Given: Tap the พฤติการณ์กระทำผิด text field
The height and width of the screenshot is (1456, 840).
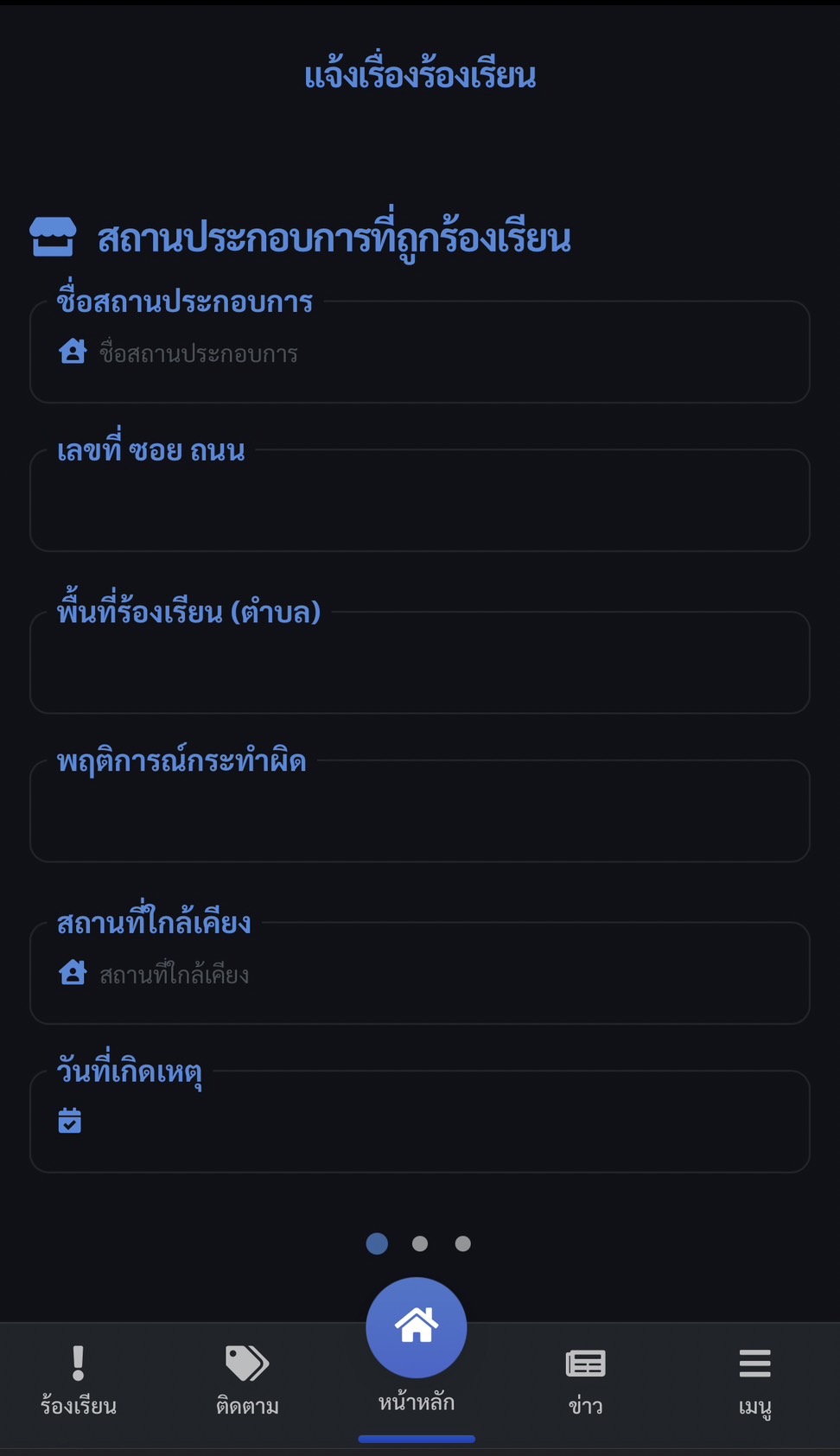Looking at the screenshot, I should click(x=420, y=811).
